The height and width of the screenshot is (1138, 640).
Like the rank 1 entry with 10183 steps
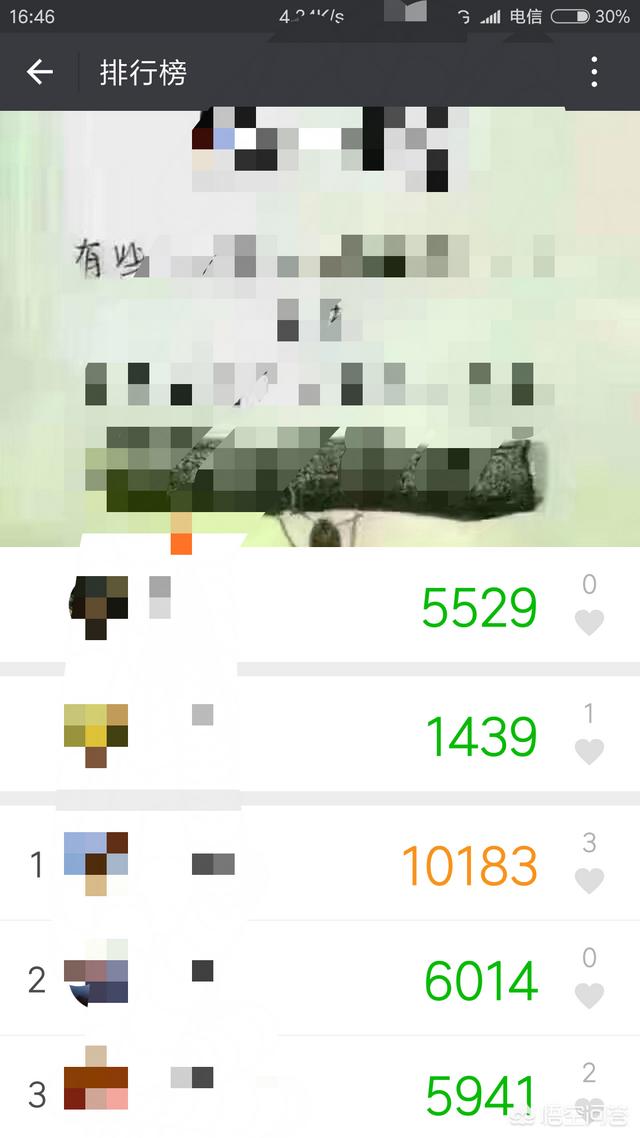[x=589, y=880]
